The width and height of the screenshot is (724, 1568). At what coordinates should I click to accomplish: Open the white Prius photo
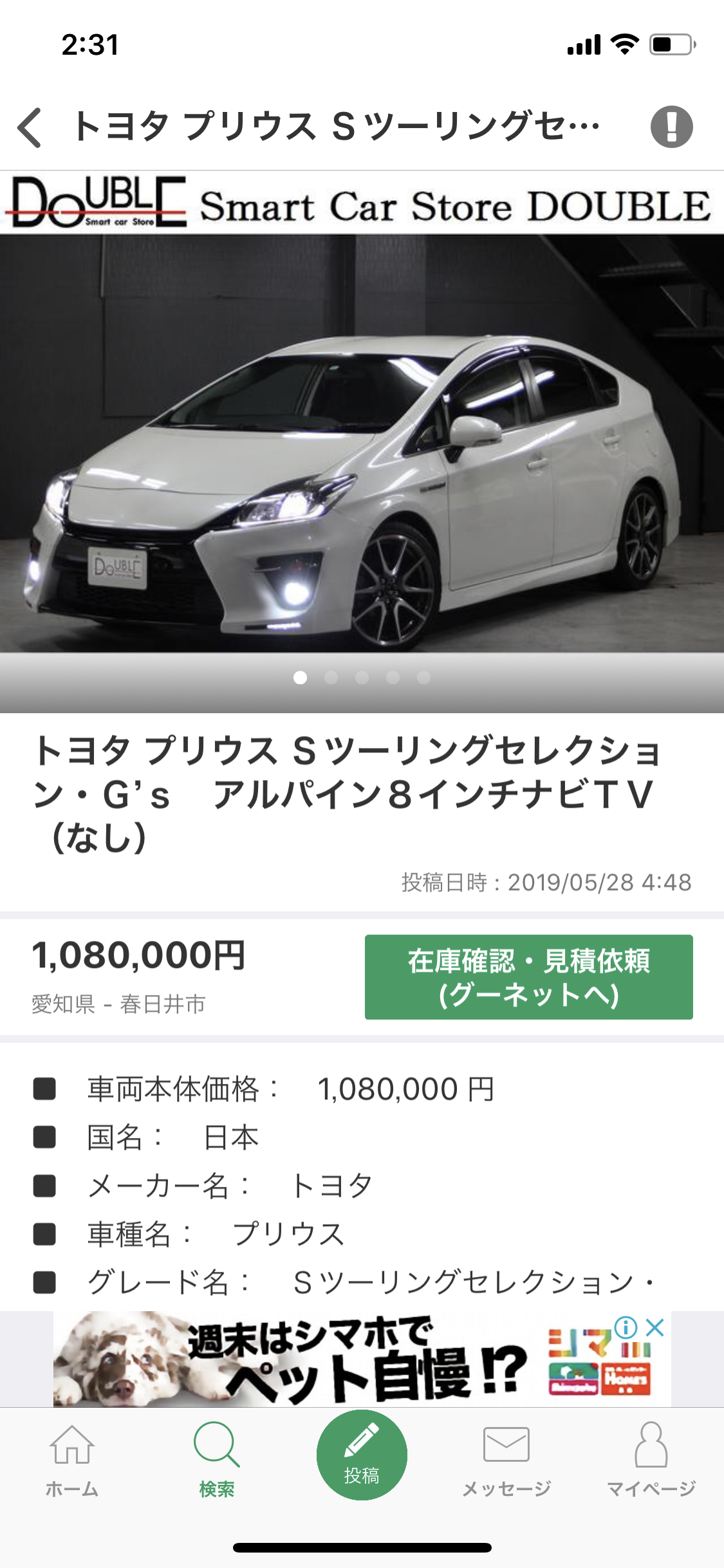click(362, 444)
